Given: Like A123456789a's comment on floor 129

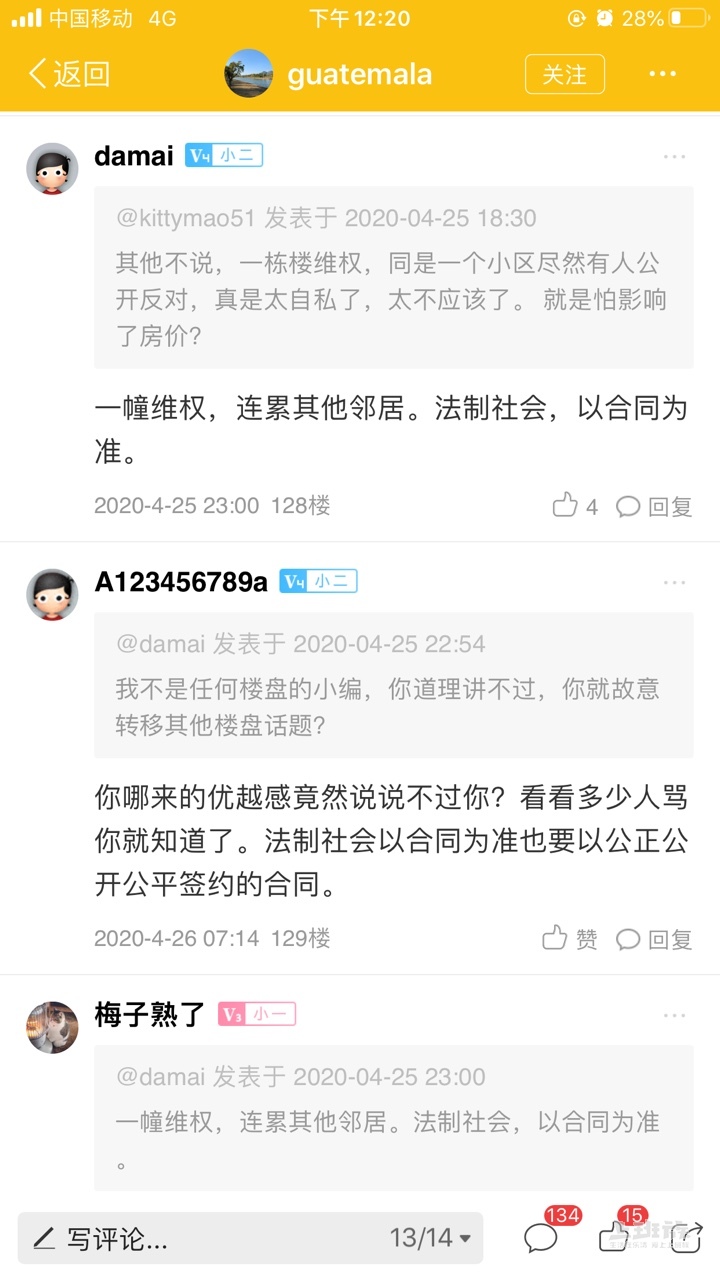Looking at the screenshot, I should [x=570, y=939].
